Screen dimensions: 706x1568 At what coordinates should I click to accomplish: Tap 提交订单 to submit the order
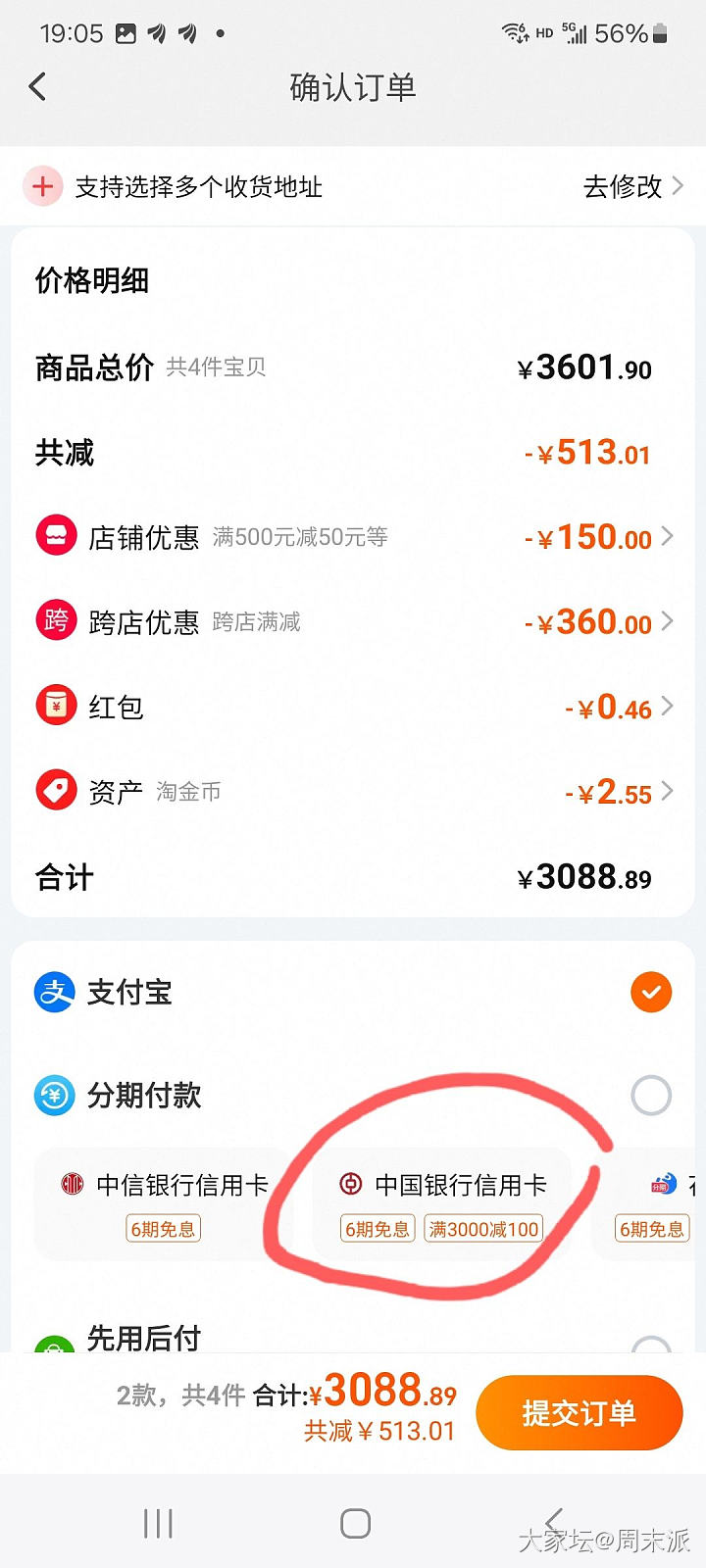pos(579,1413)
